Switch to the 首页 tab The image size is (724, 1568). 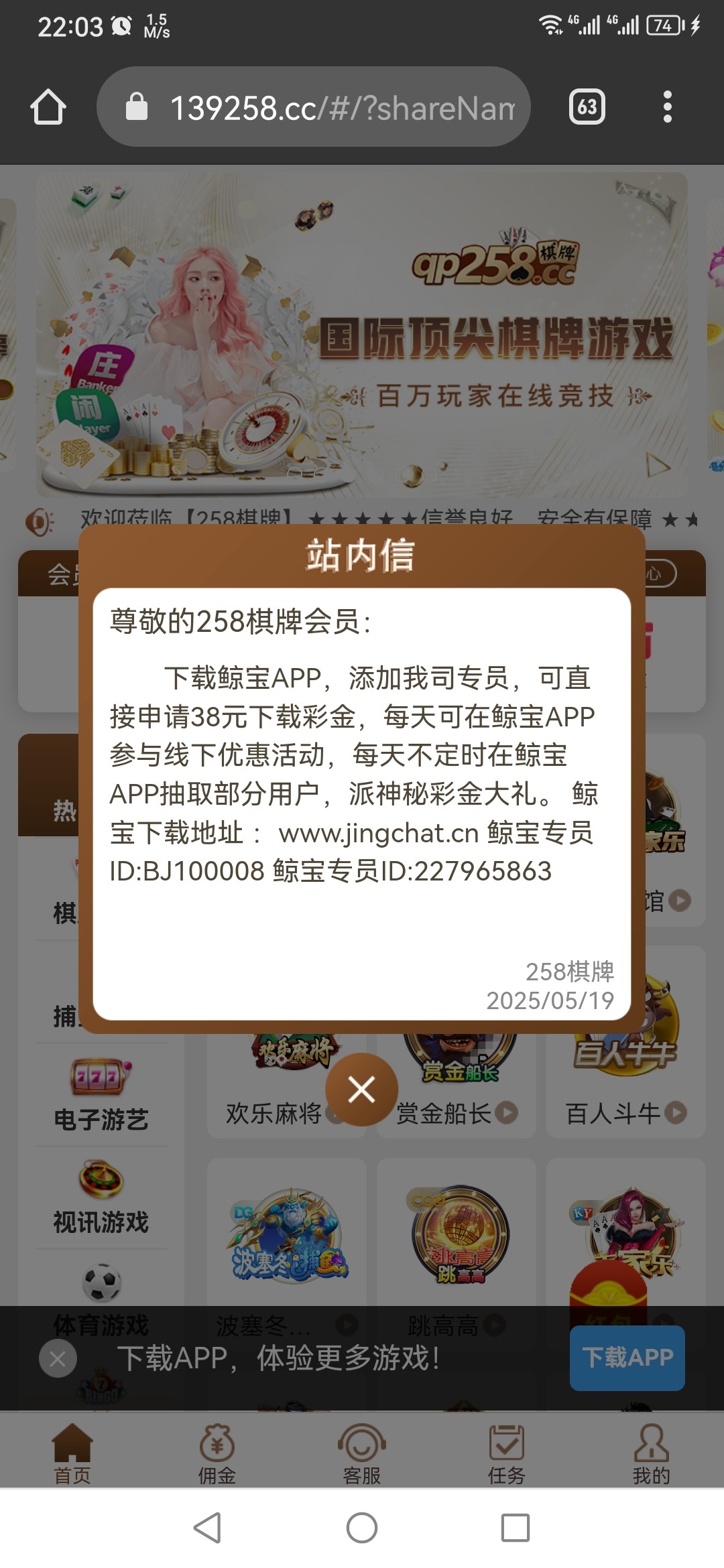(72, 1455)
